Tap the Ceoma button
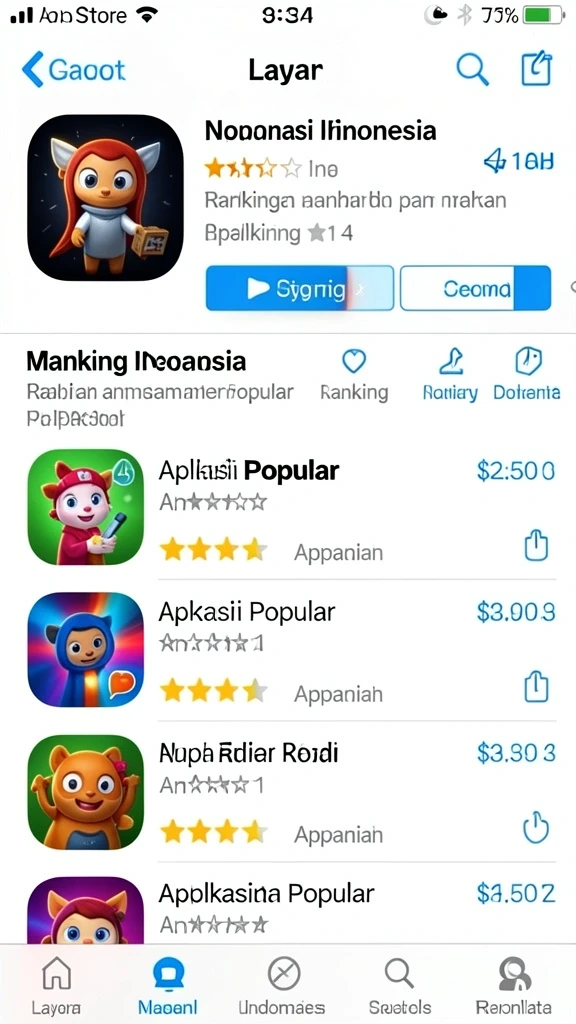 tap(475, 288)
